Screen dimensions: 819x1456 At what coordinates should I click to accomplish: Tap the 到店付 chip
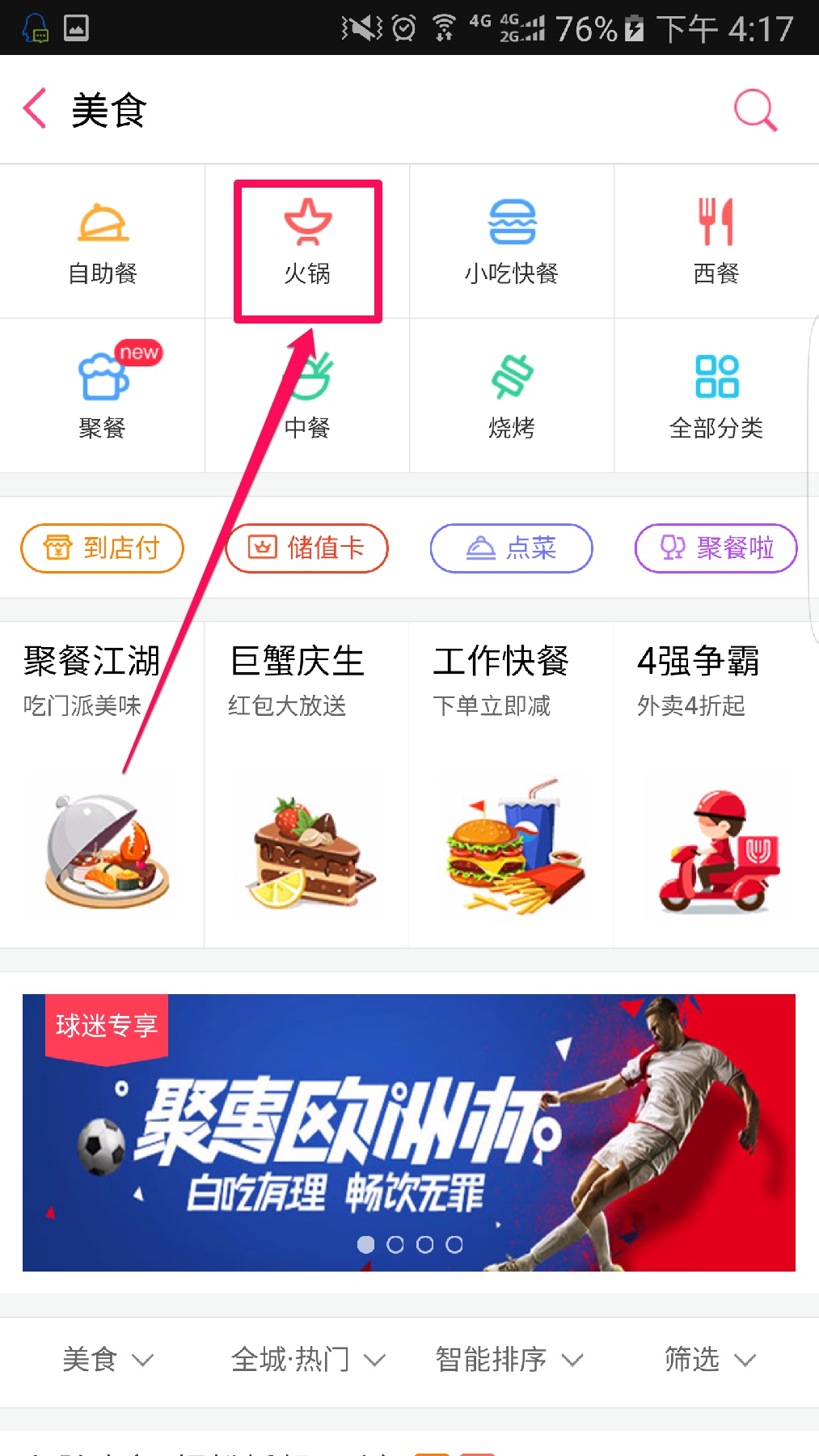[x=103, y=548]
